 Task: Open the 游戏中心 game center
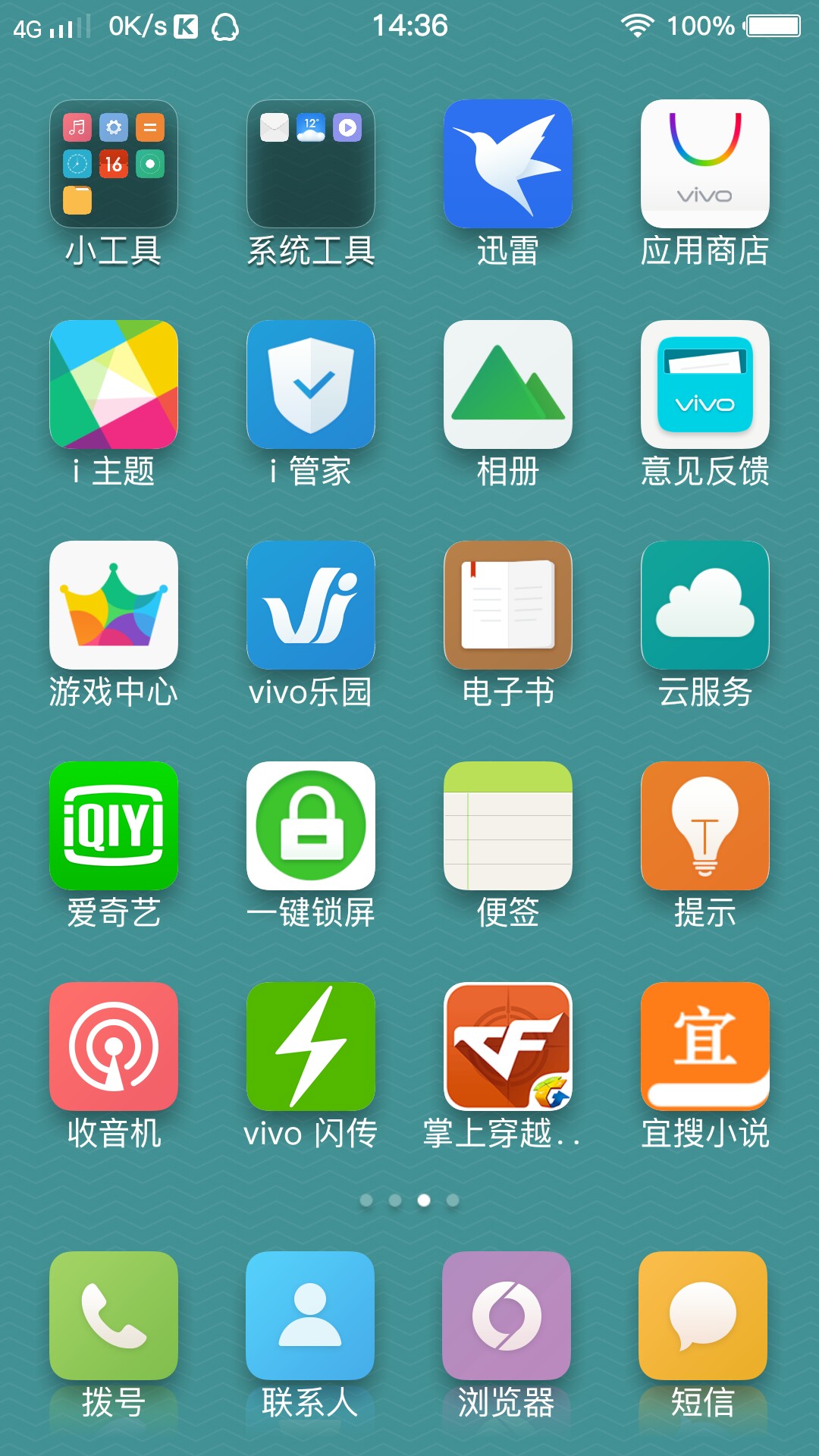[112, 605]
